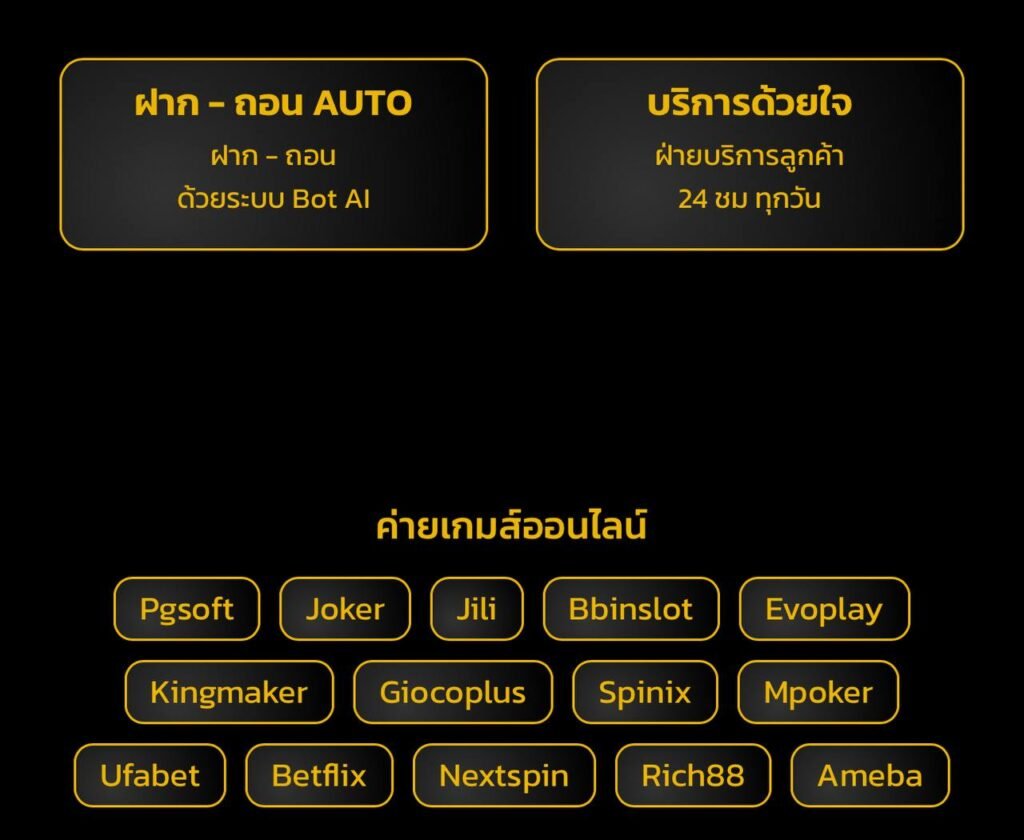The image size is (1024, 840).
Task: Open Nextspin games
Action: coord(504,775)
